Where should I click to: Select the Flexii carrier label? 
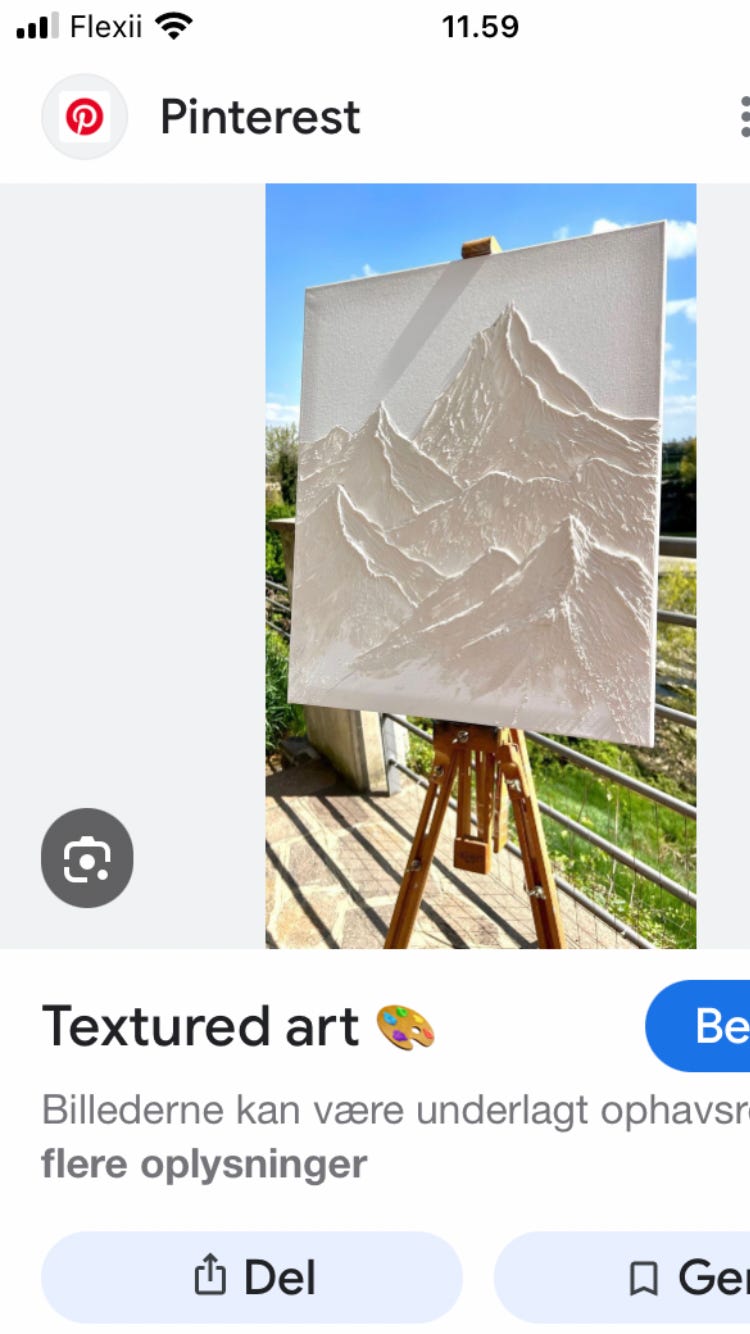tap(103, 25)
